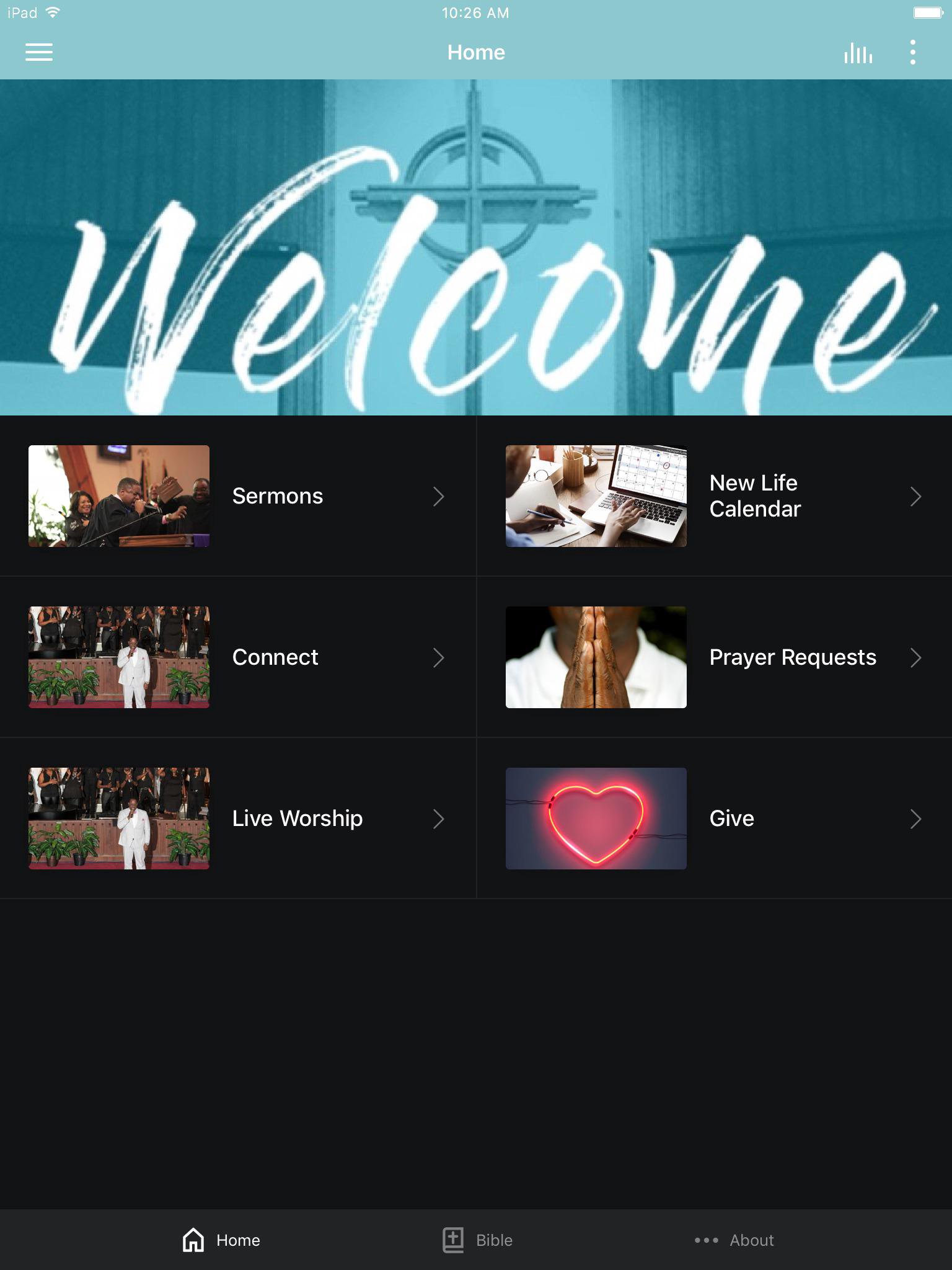This screenshot has height=1270, width=952.
Task: Open the Sermons section
Action: click(x=238, y=496)
